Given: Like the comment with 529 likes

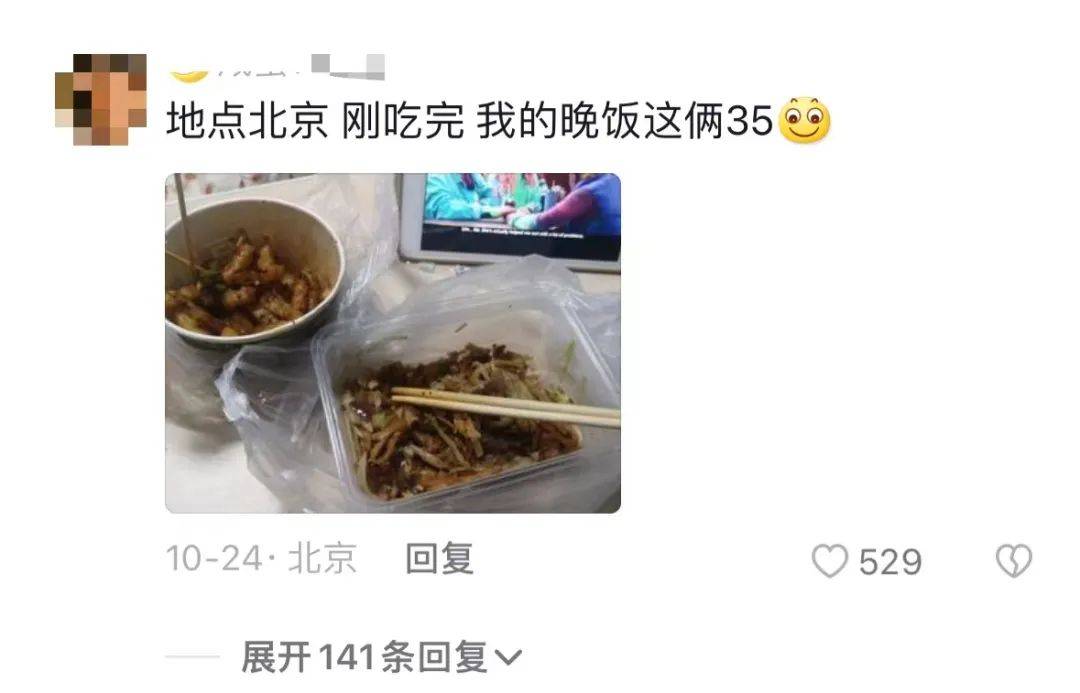Looking at the screenshot, I should click(830, 561).
